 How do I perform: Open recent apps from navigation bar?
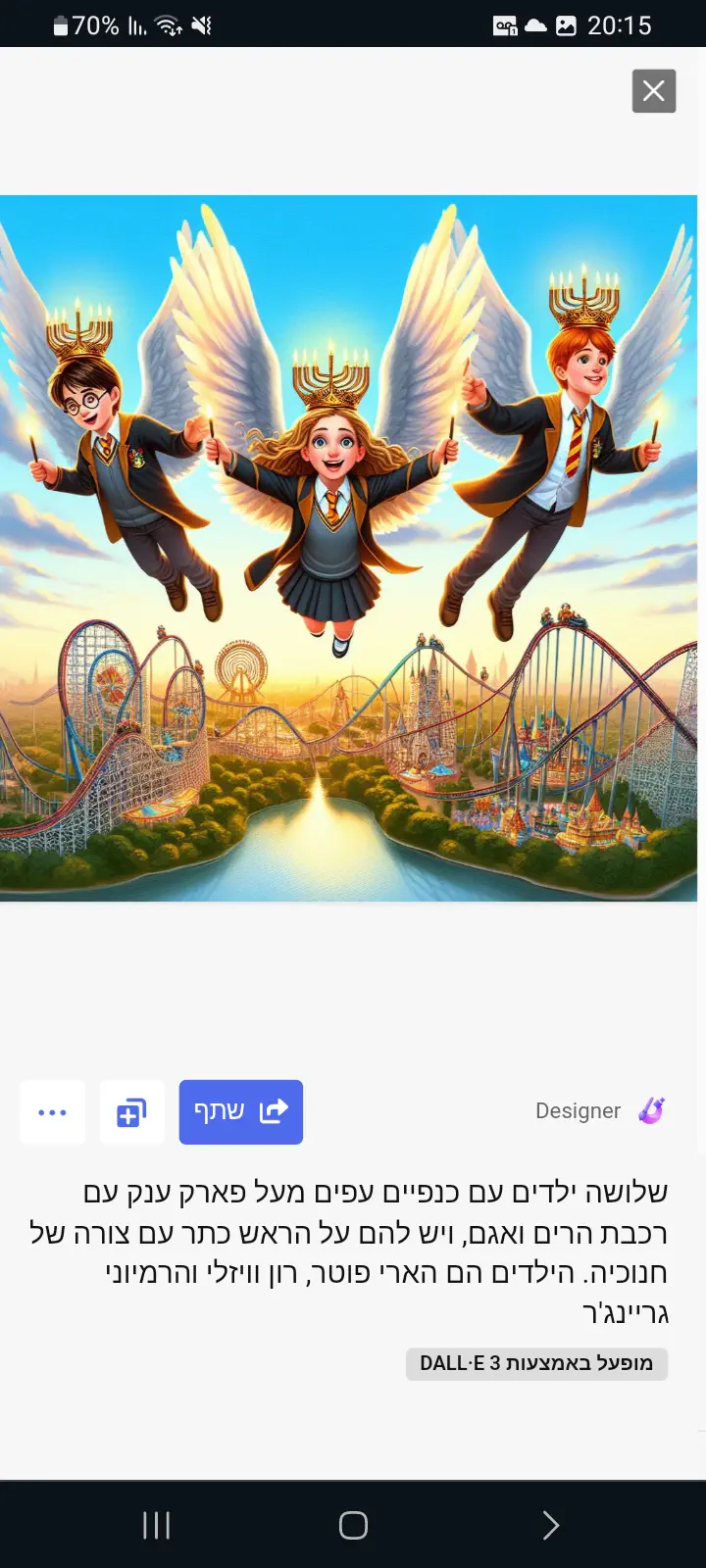(157, 1525)
